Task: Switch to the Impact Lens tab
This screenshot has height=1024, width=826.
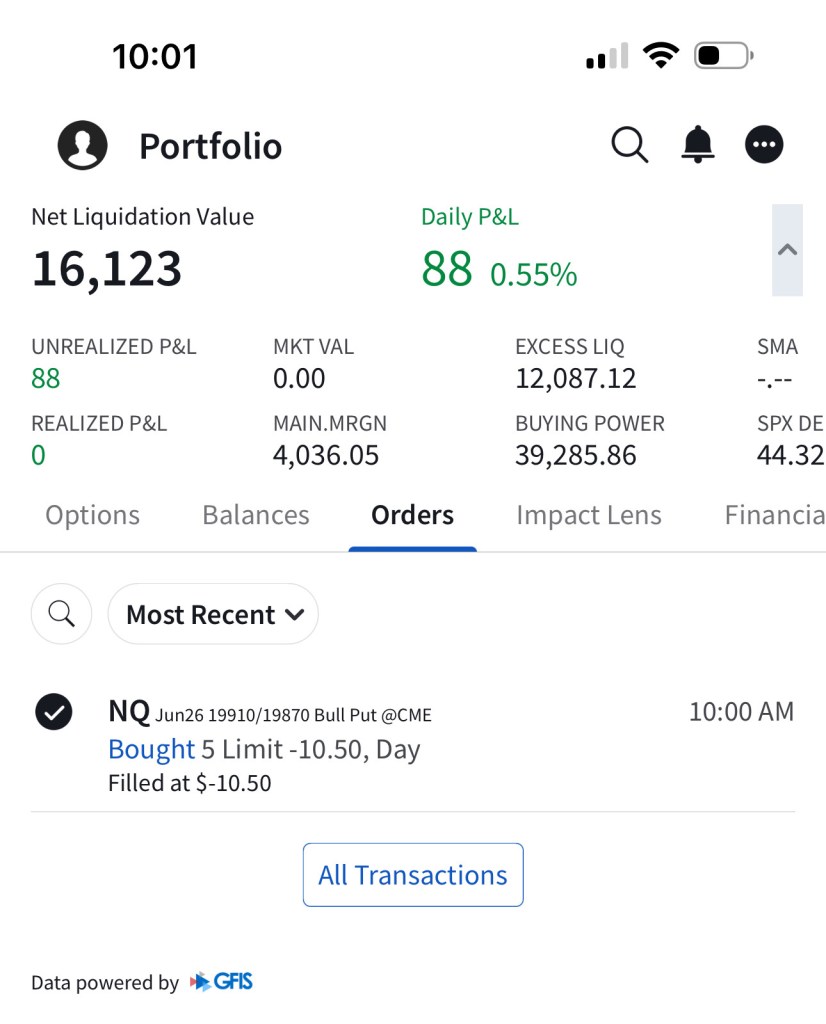Action: point(588,515)
